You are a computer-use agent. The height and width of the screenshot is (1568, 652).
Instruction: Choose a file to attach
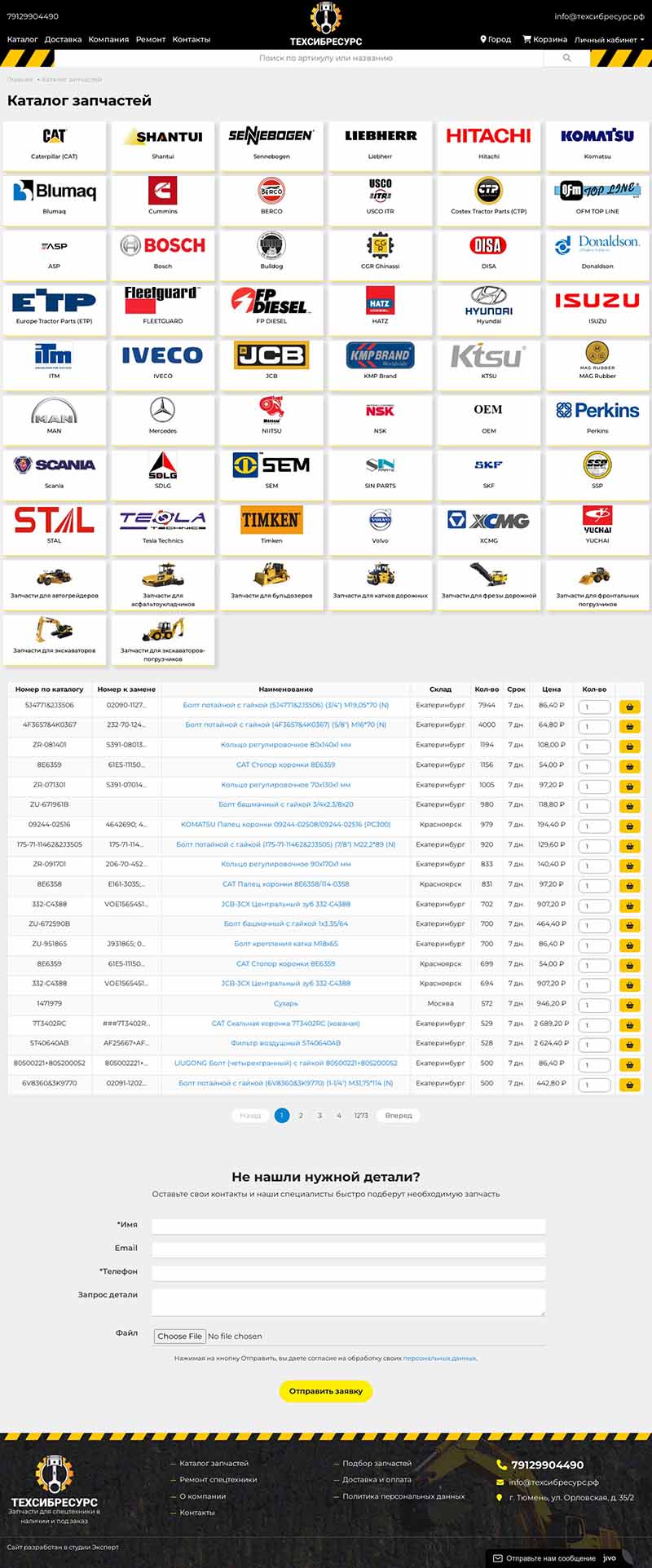click(x=179, y=1336)
